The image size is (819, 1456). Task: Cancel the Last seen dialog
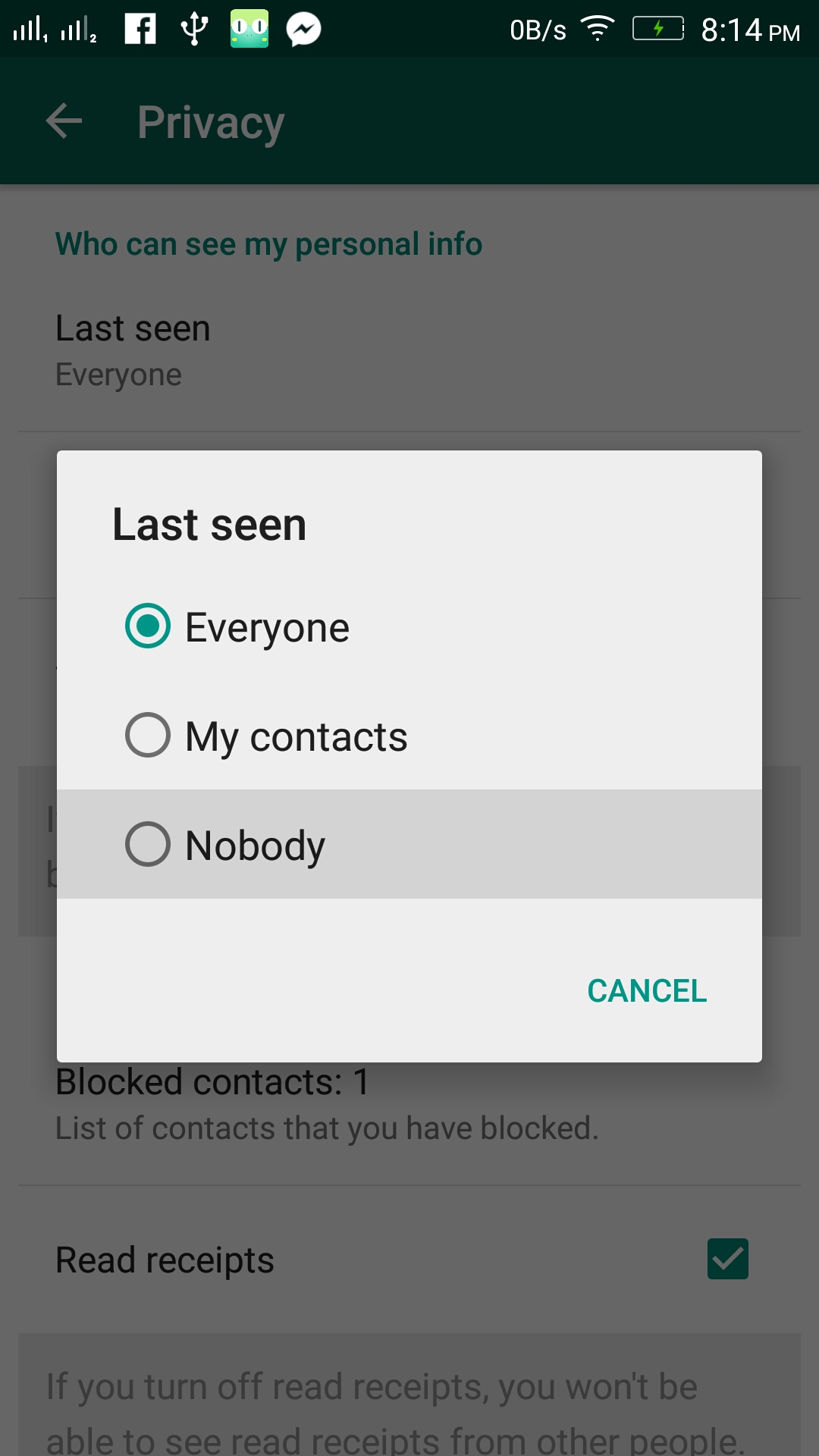647,990
